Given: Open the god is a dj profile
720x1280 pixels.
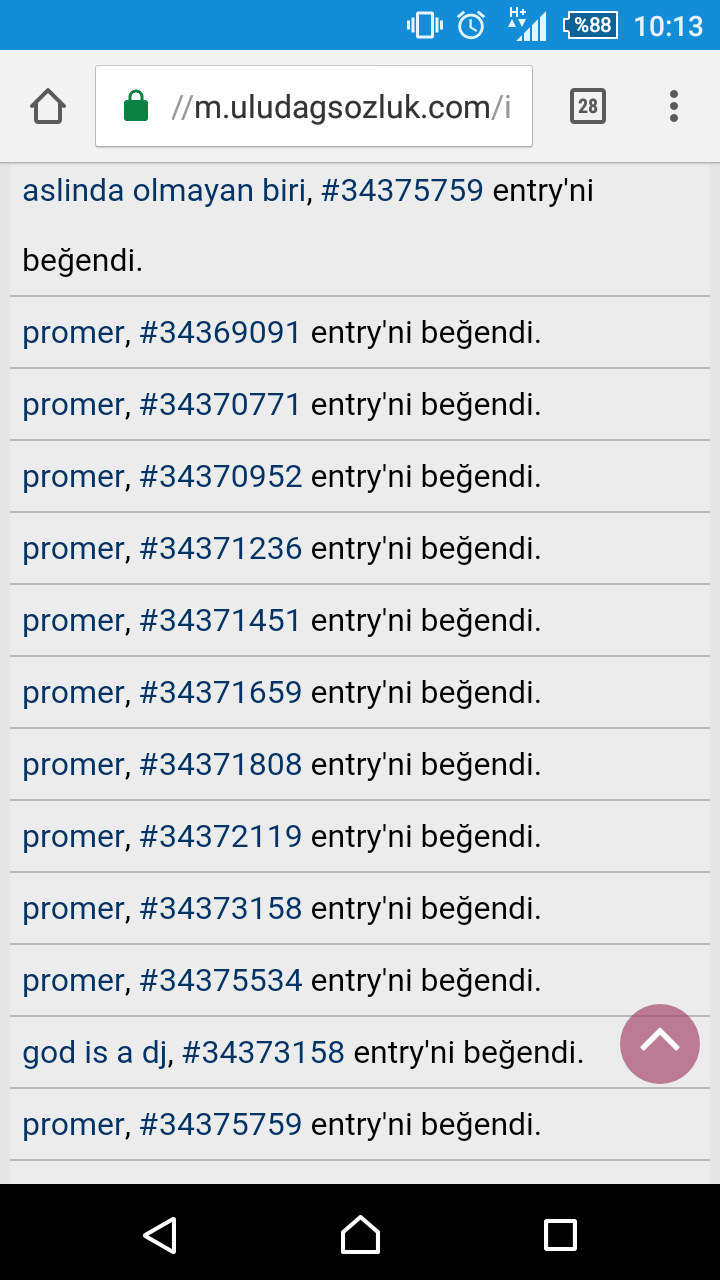Looking at the screenshot, I should click(95, 1053).
